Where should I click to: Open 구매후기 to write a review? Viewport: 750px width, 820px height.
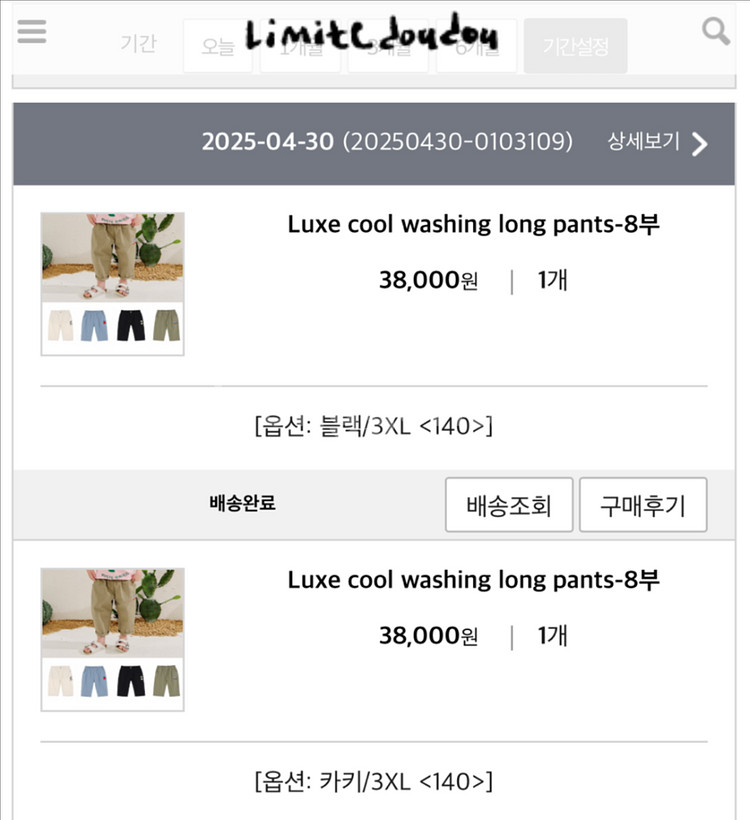(643, 505)
